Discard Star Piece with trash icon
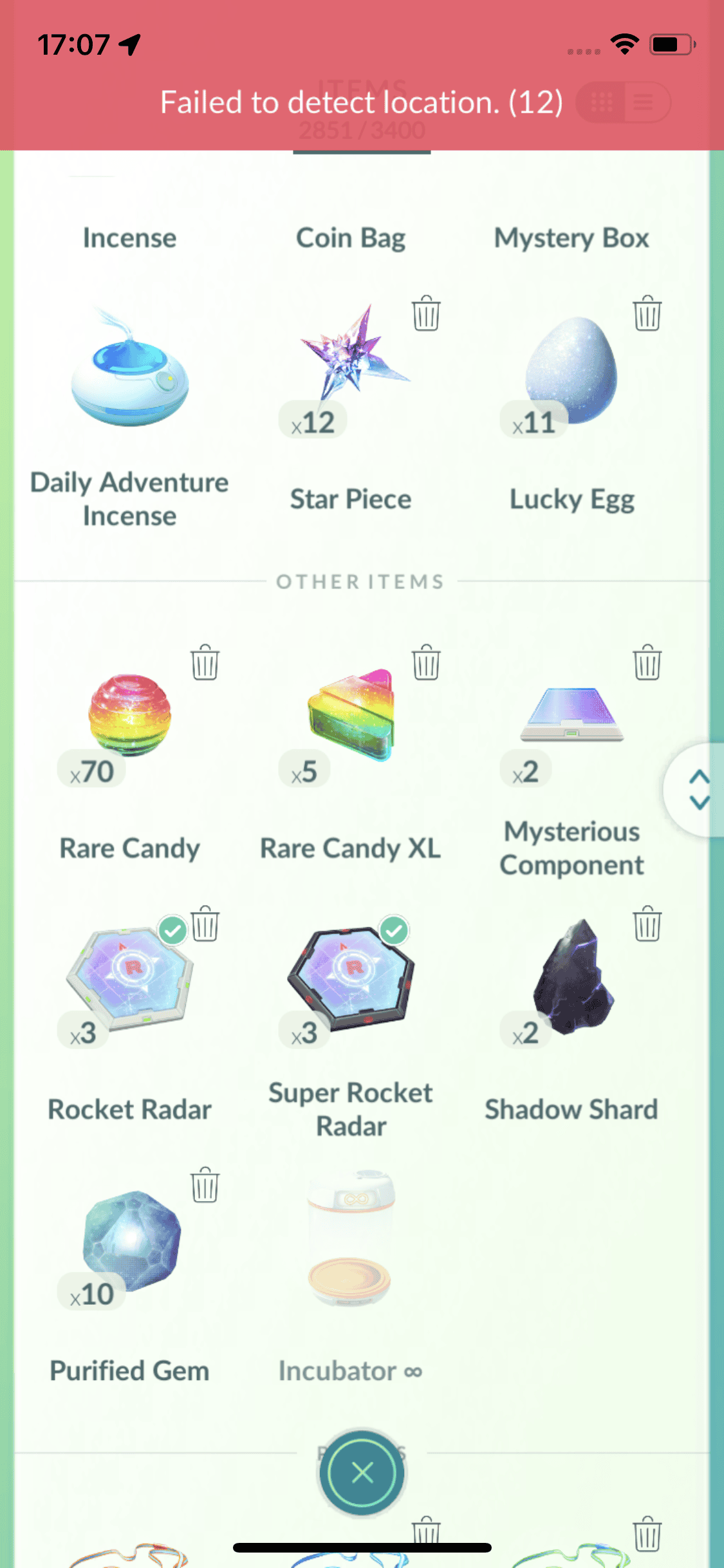The image size is (724, 1568). click(426, 313)
